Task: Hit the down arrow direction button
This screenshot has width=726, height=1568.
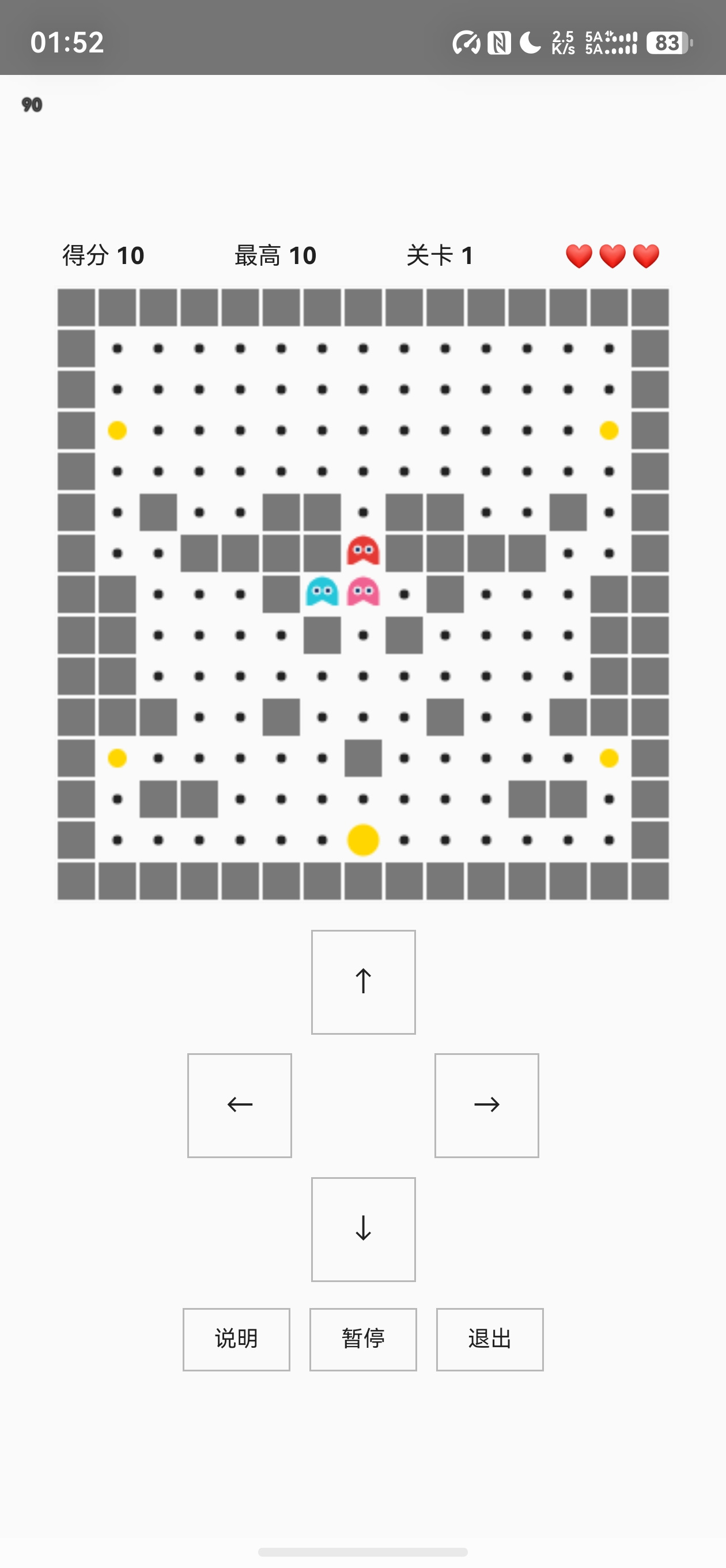Action: (x=364, y=1229)
